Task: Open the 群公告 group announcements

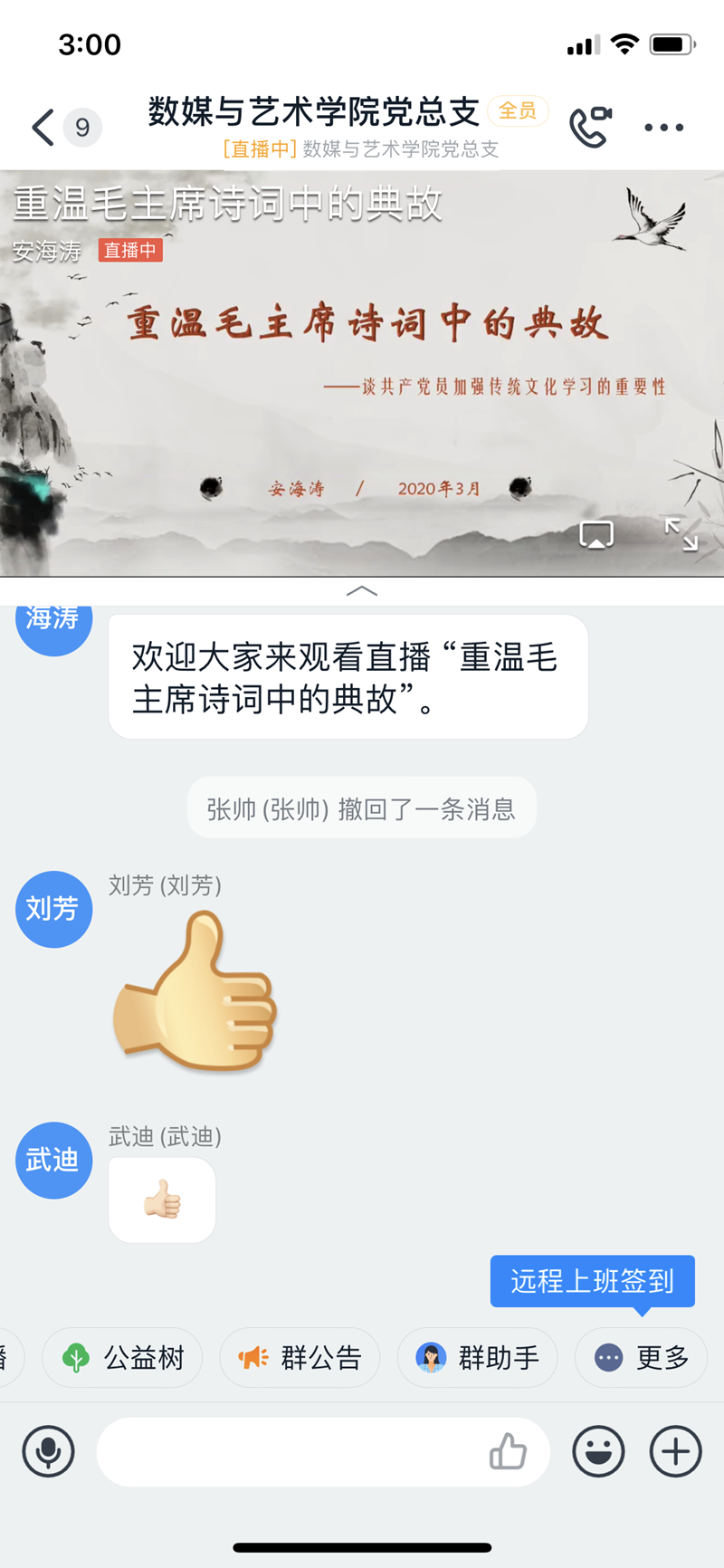Action: point(300,1357)
